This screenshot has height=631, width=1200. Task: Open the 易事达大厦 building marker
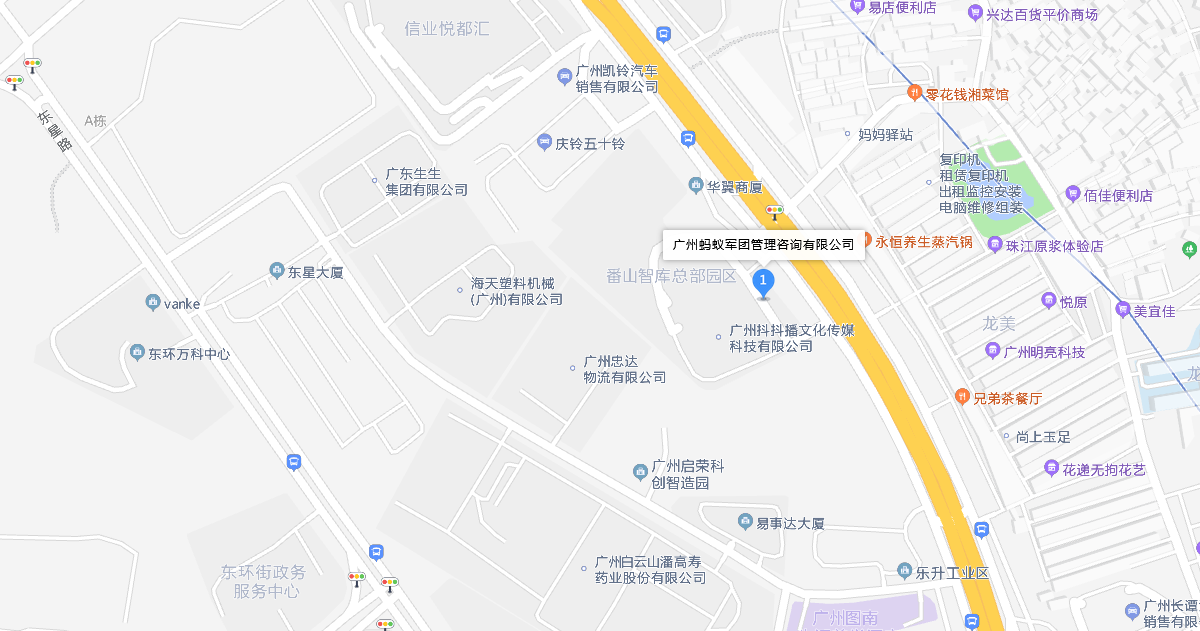coord(744,522)
